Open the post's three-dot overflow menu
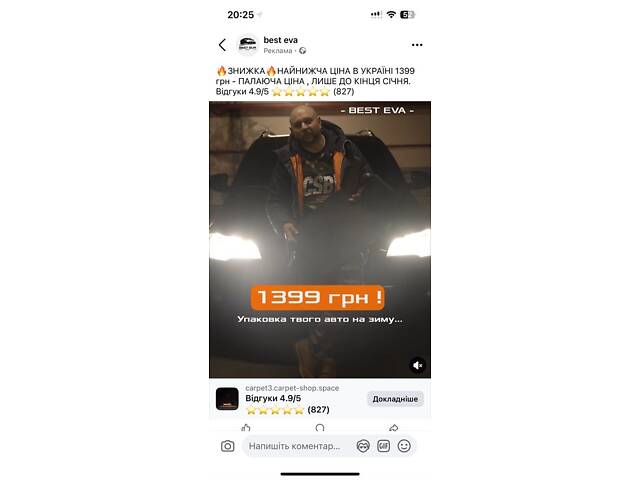 (x=417, y=45)
